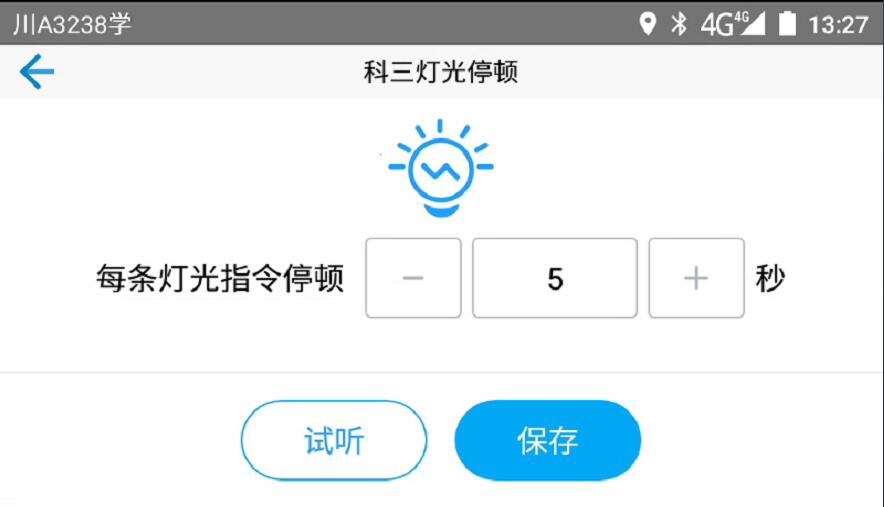
Task: Tap the 试听 preview button
Action: coord(334,441)
